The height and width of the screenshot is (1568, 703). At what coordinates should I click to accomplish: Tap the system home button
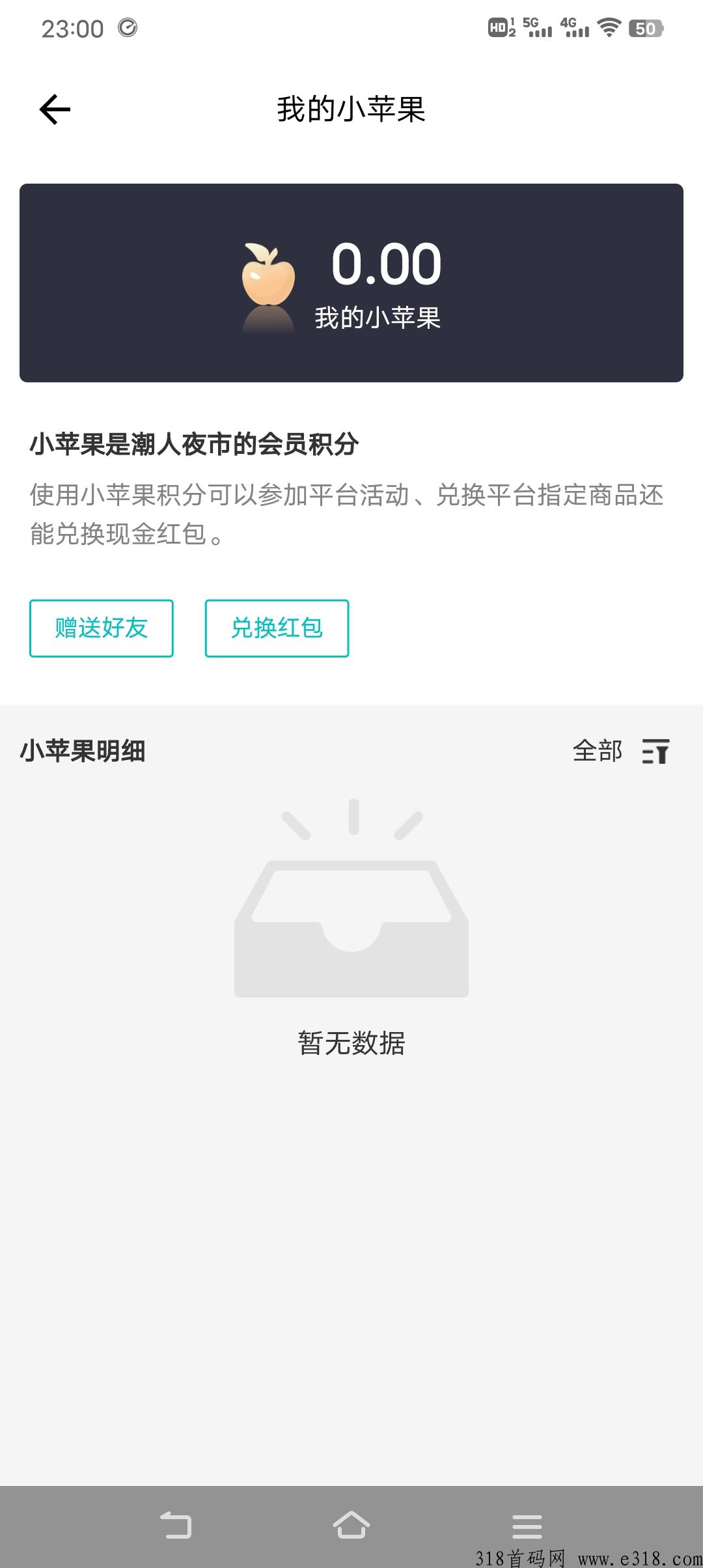click(351, 1526)
